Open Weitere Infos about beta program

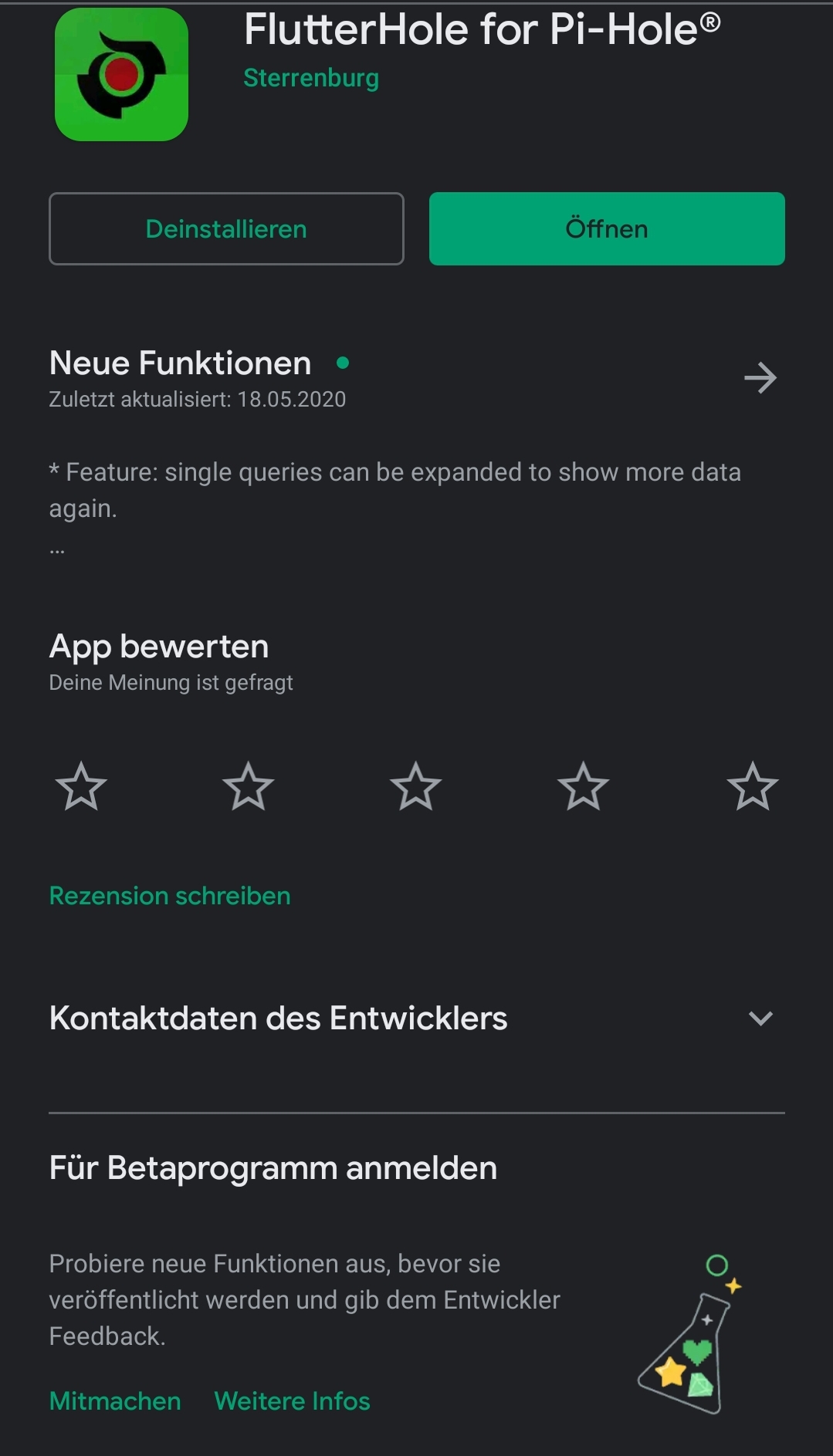click(x=292, y=1401)
